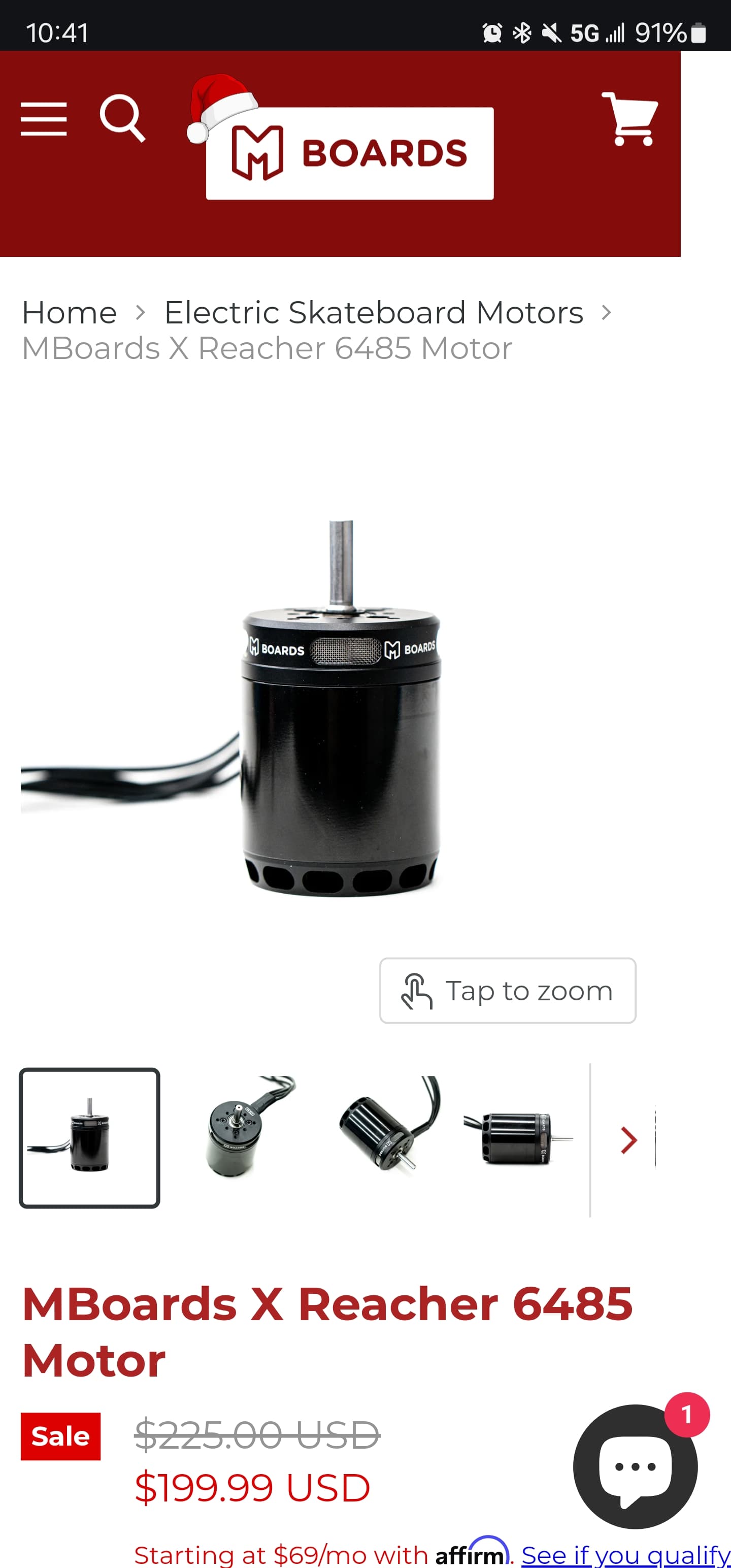Open Electric Skateboard Motors category
This screenshot has width=731, height=1568.
373,312
